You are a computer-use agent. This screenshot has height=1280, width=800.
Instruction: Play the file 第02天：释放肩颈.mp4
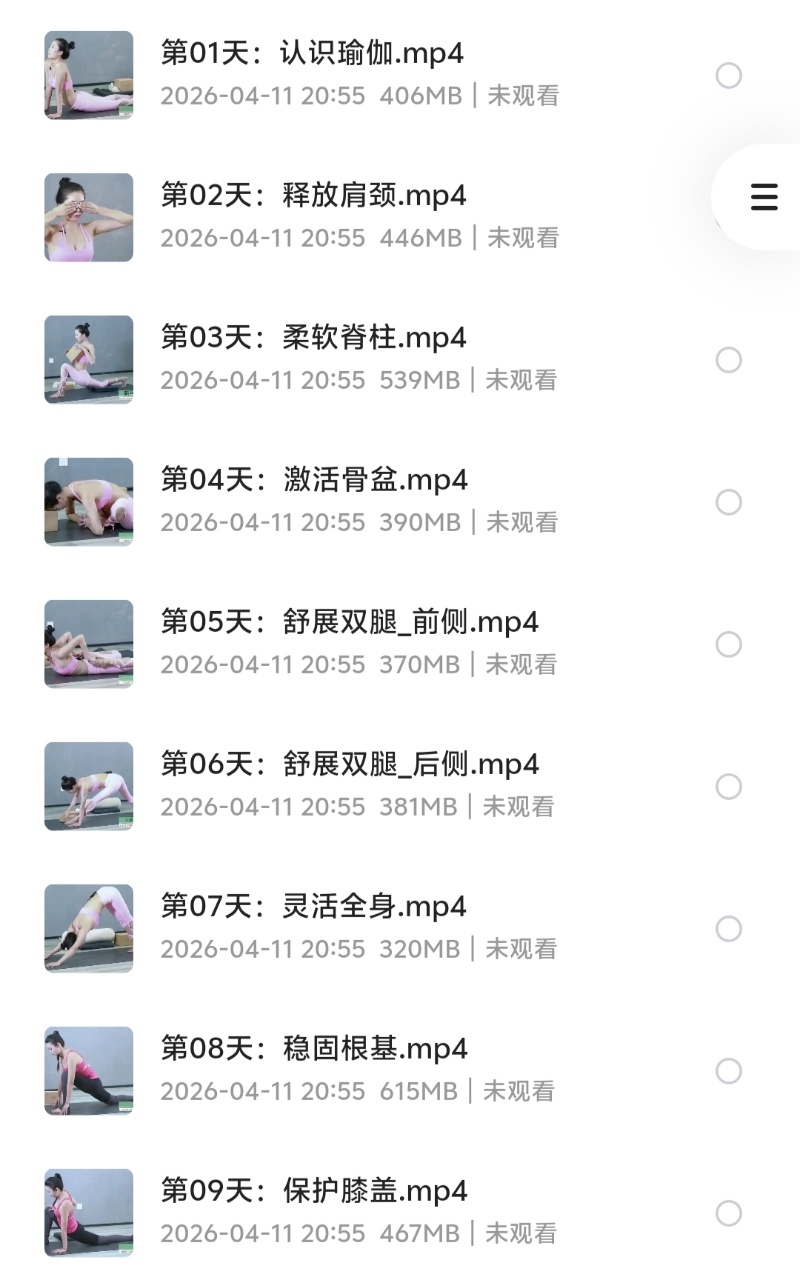point(314,195)
